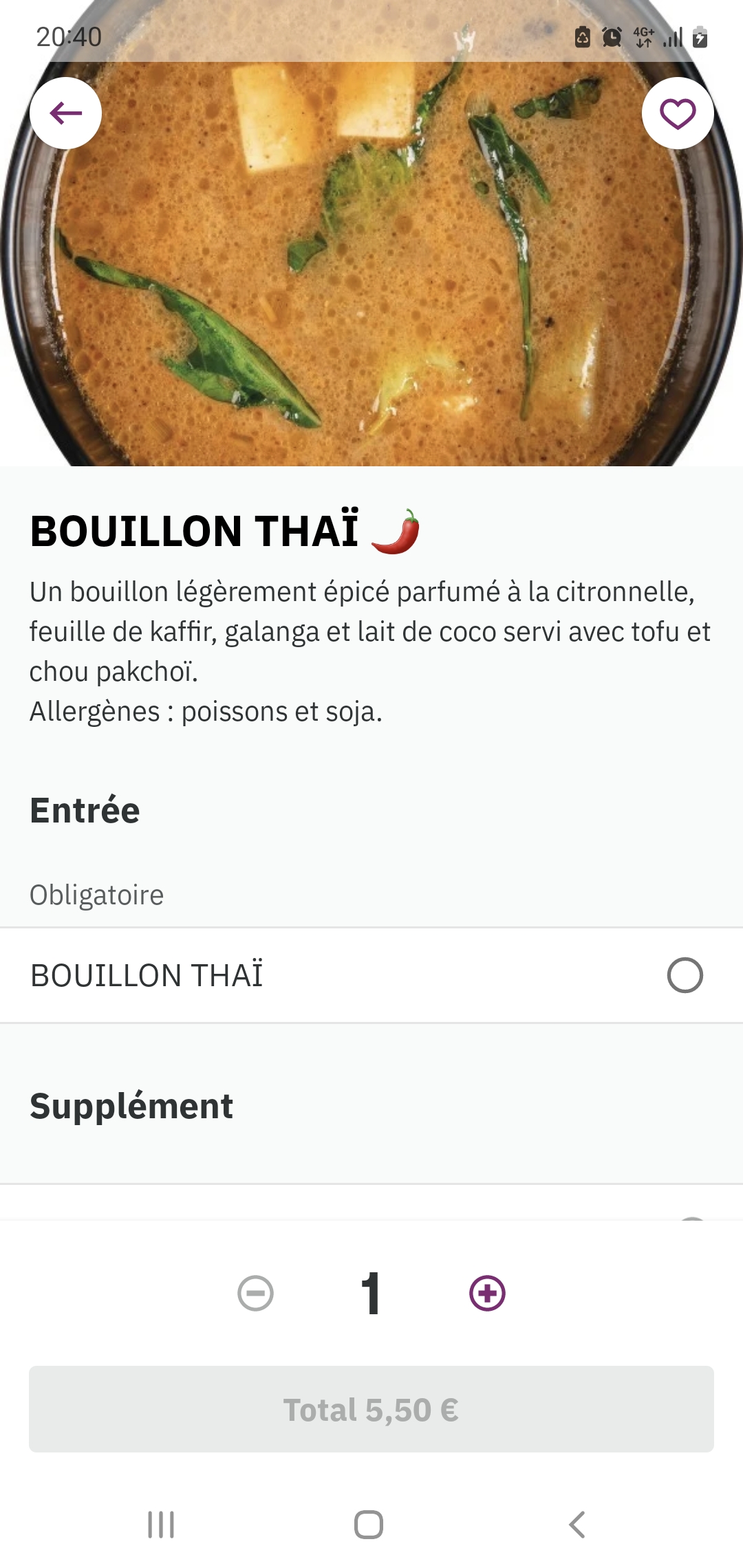Tap the Total 5,50 € button
The height and width of the screenshot is (1568, 743).
point(371,1409)
